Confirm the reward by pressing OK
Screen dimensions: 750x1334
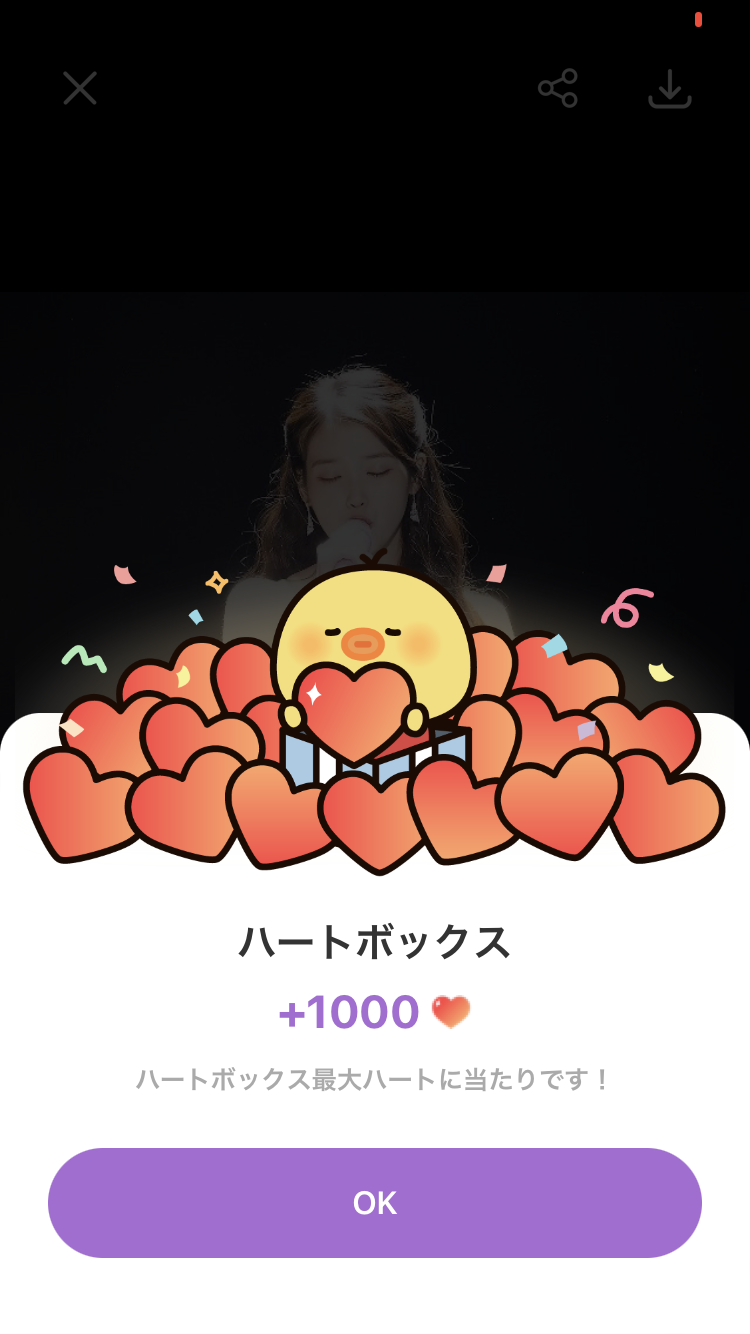[375, 1203]
